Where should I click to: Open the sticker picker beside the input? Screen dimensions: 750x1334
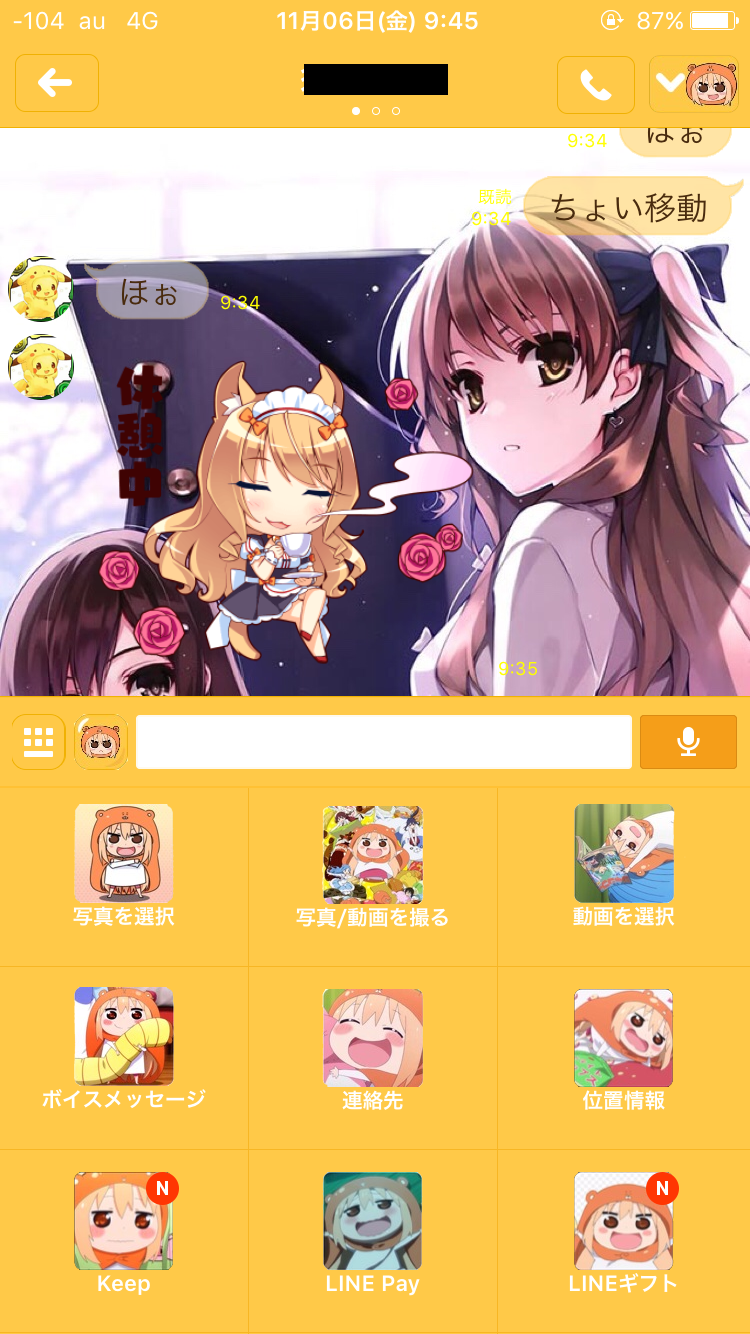101,742
